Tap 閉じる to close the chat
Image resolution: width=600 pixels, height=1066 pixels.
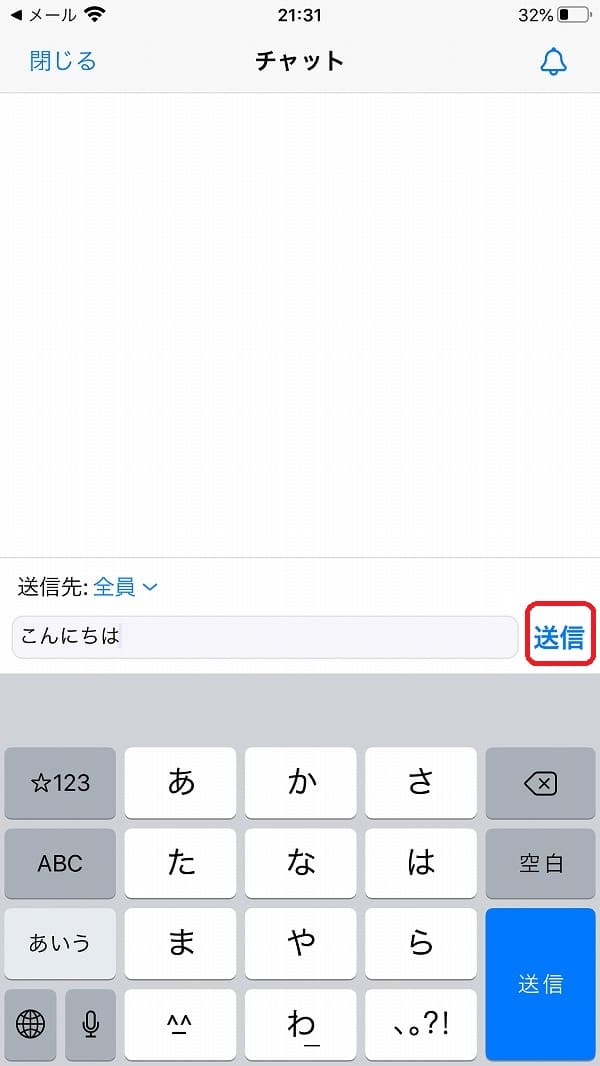pyautogui.click(x=63, y=61)
